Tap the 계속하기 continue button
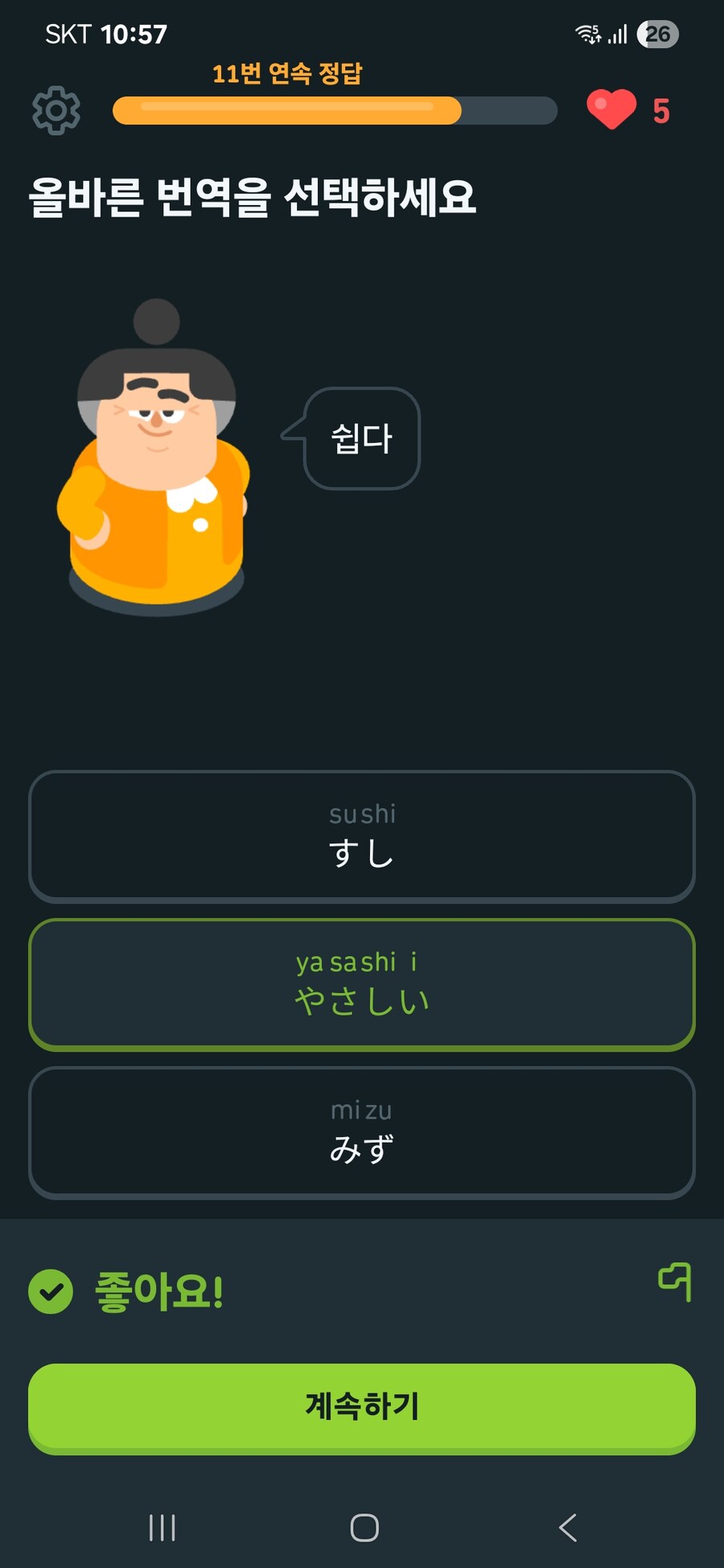The width and height of the screenshot is (724, 1568). pyautogui.click(x=362, y=1407)
